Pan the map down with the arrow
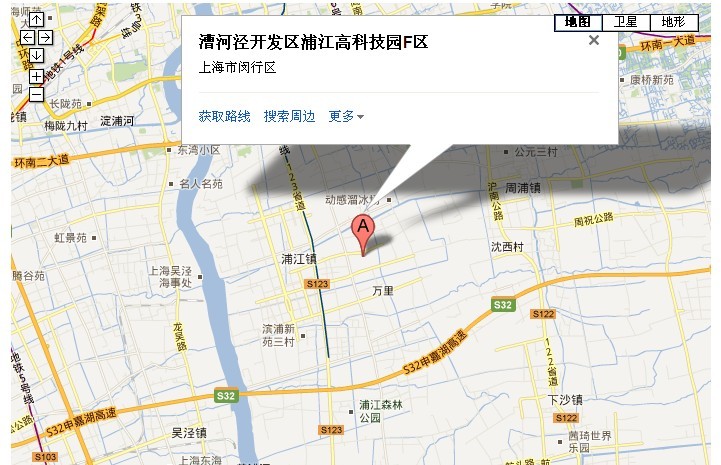This screenshot has width=721, height=465. click(36, 56)
